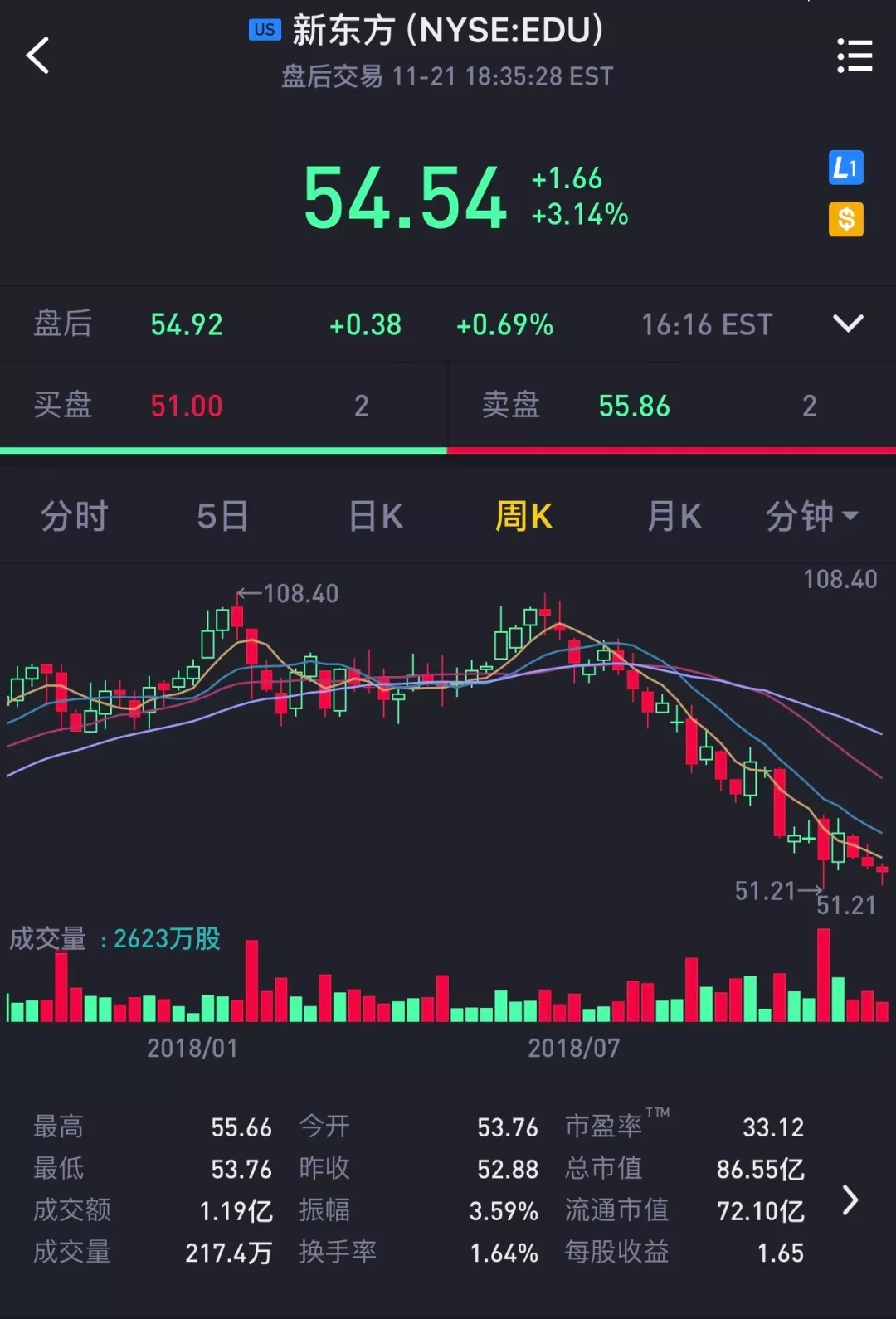The width and height of the screenshot is (896, 1319).
Task: Tap the orange dollar sign badge
Action: coord(845,220)
